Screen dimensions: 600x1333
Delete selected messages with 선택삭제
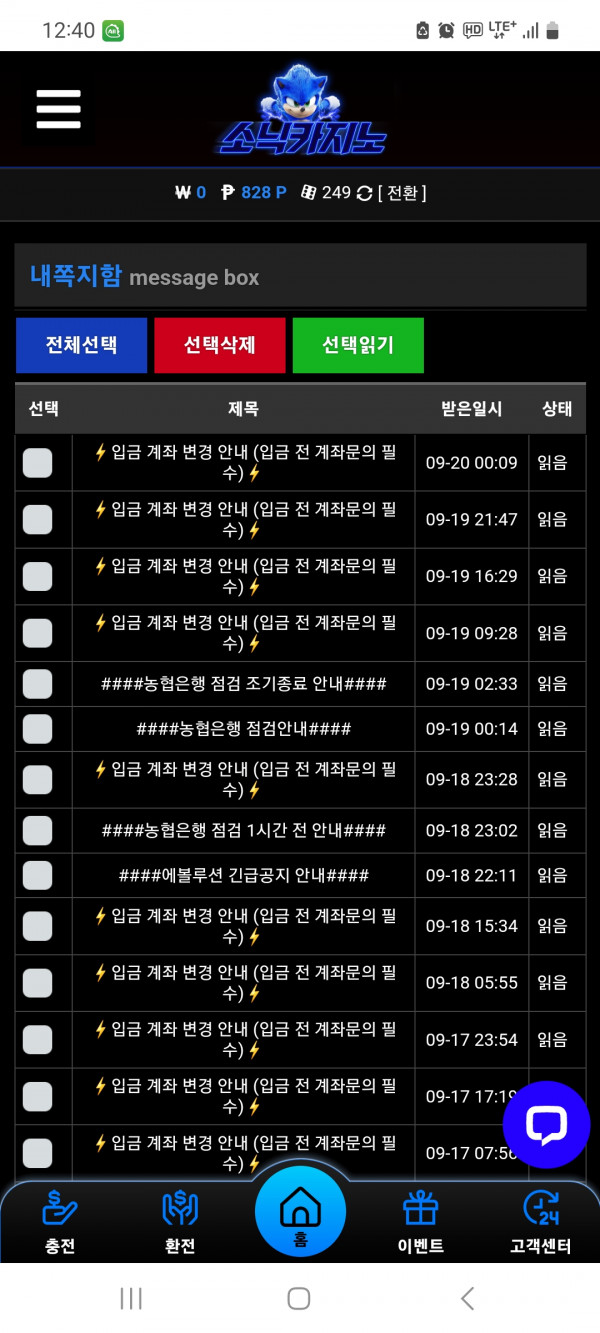(220, 345)
